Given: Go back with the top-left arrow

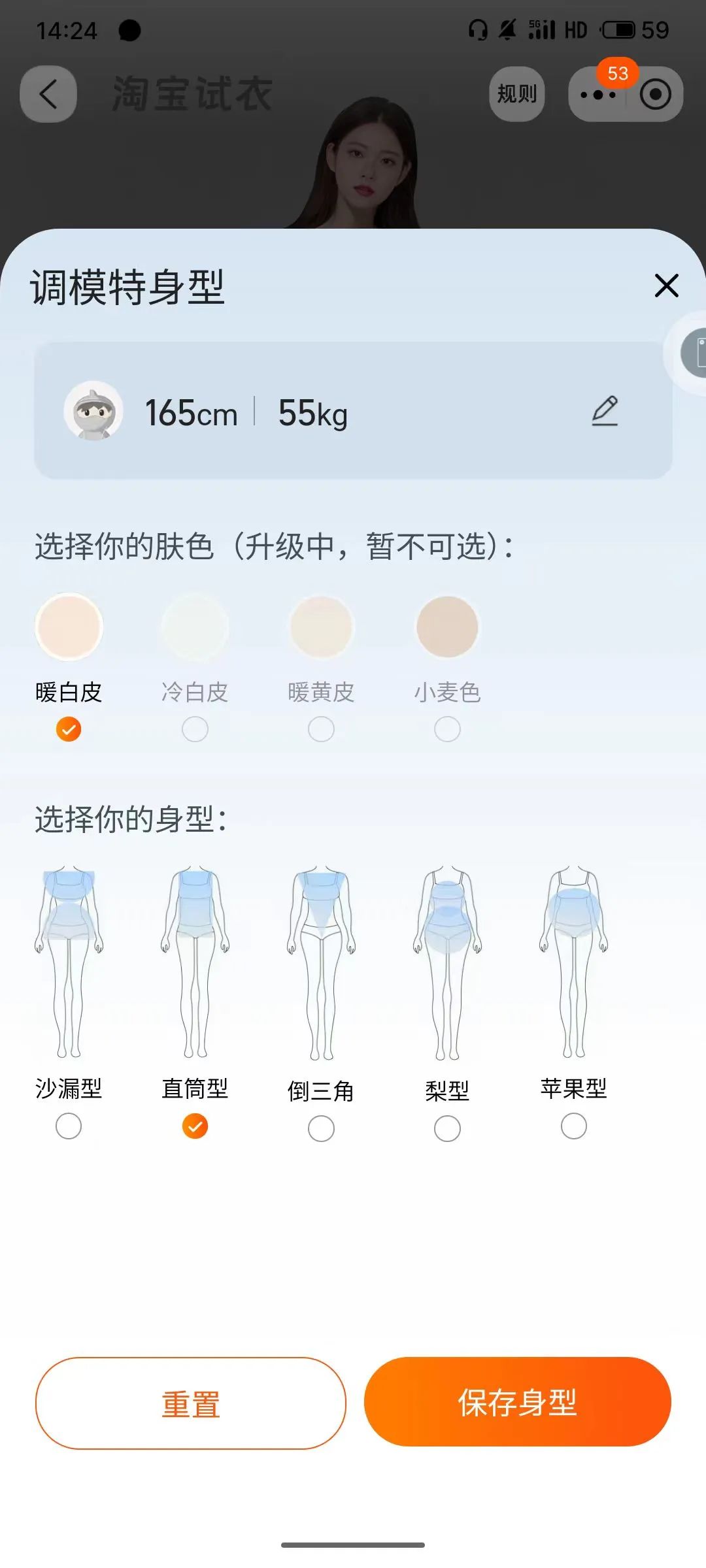Looking at the screenshot, I should [48, 94].
